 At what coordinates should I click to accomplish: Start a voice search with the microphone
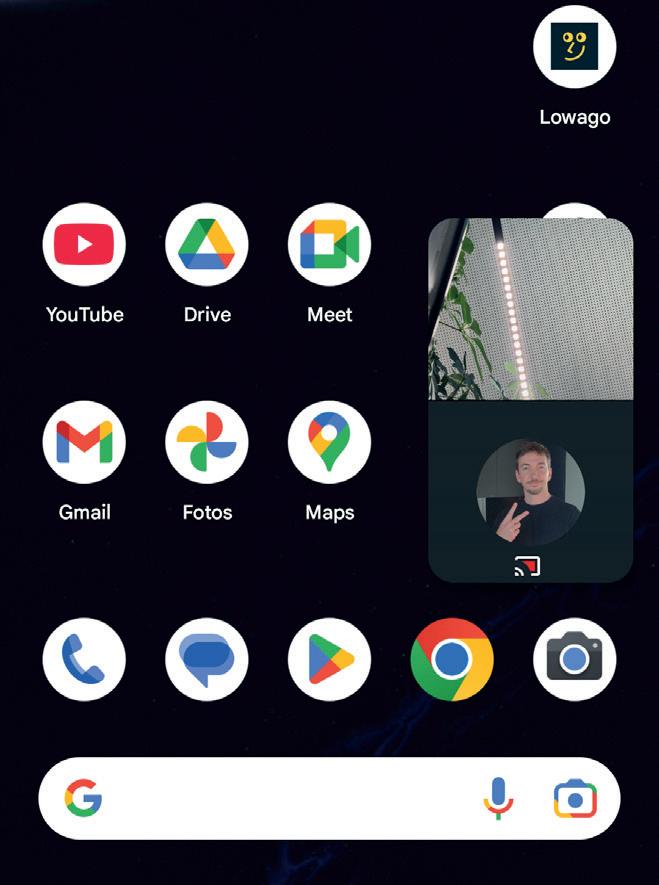click(x=498, y=798)
